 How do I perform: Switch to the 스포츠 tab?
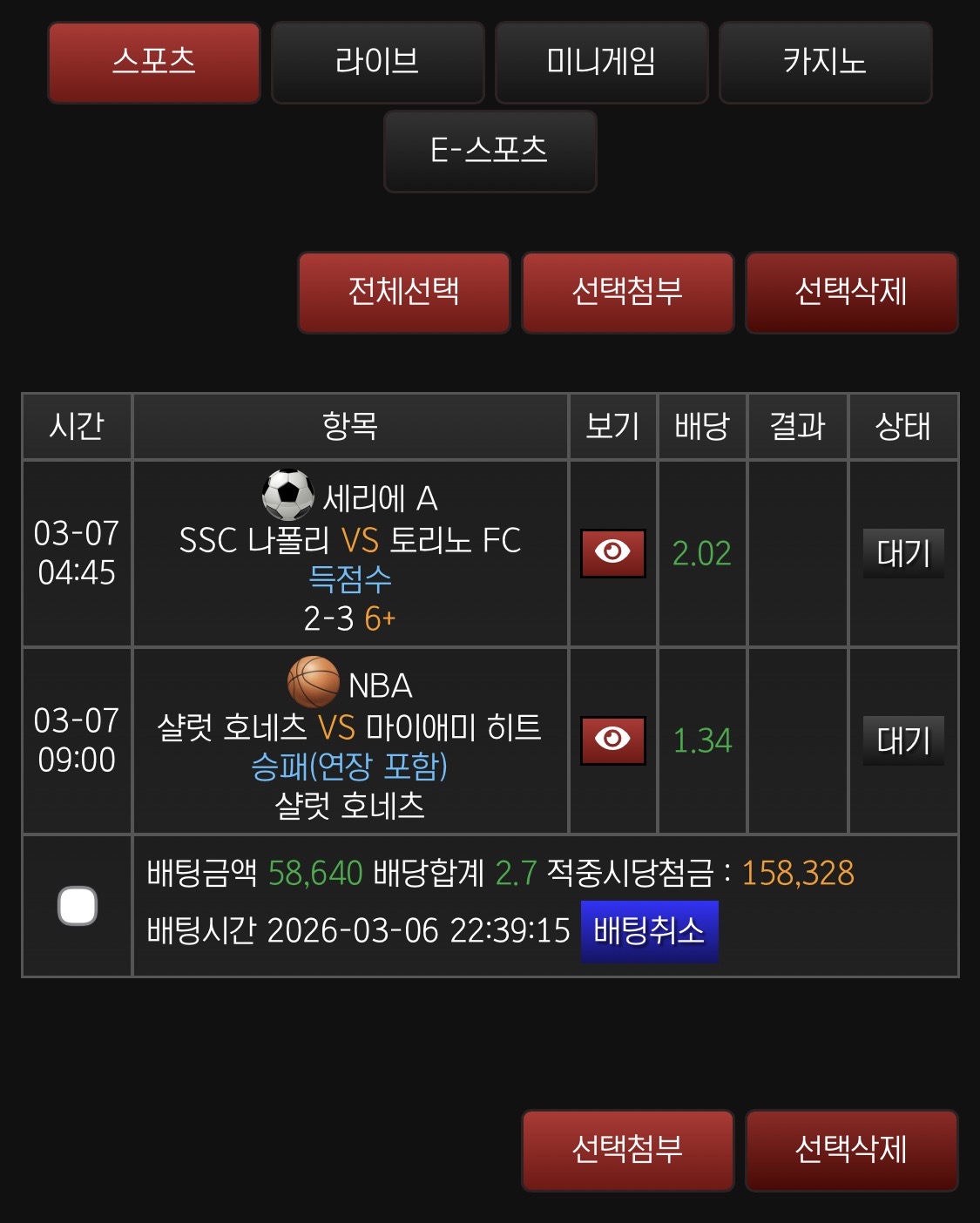pyautogui.click(x=154, y=63)
